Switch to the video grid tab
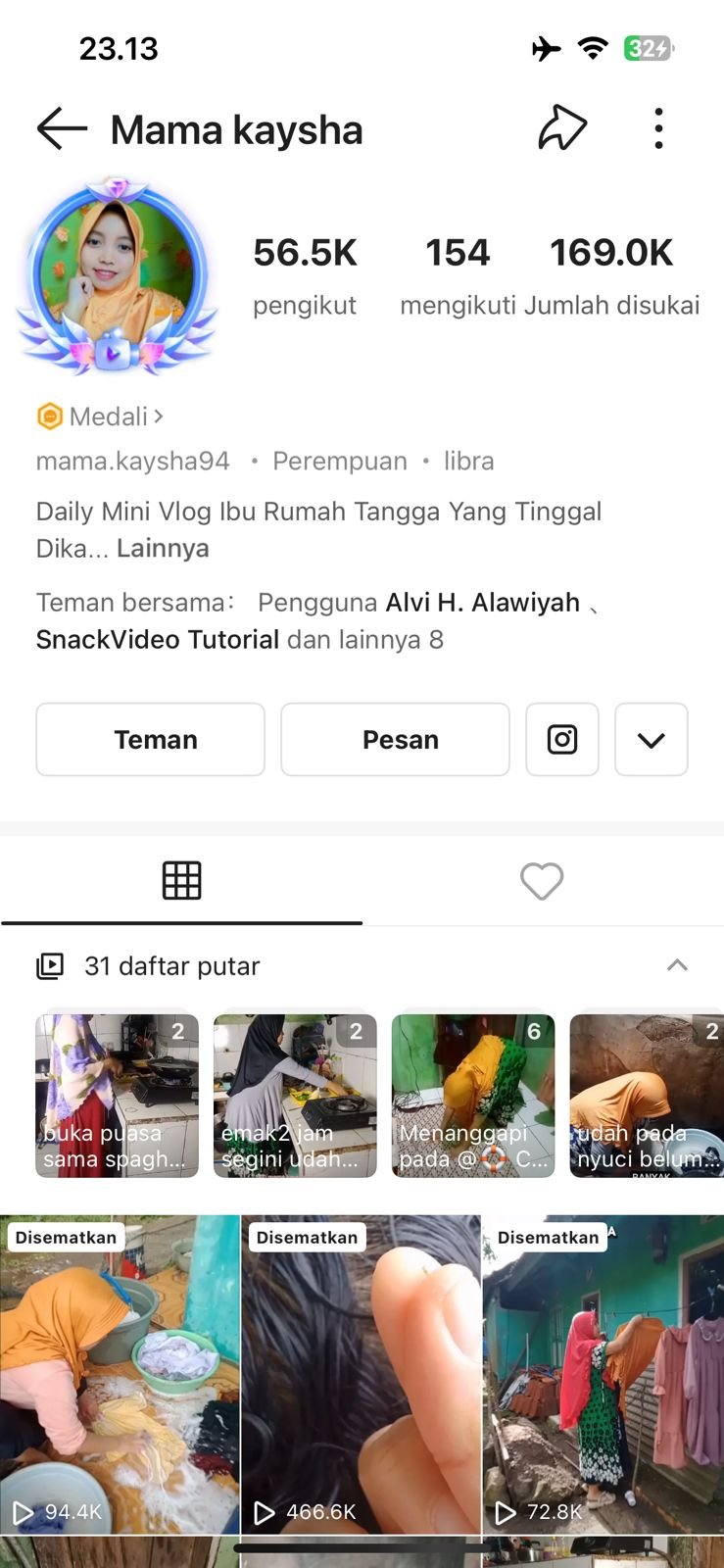Image resolution: width=724 pixels, height=1568 pixels. [x=181, y=881]
